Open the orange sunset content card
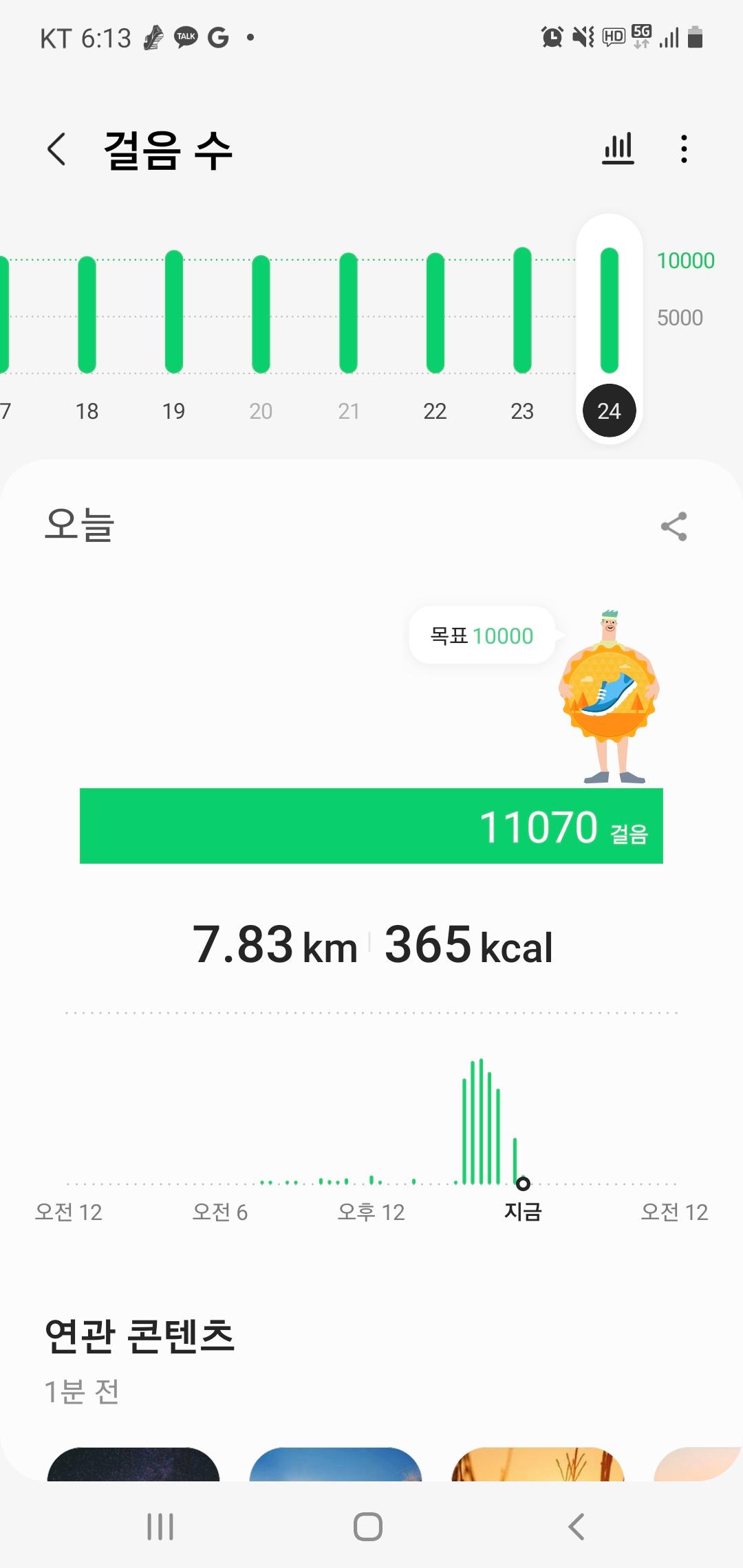This screenshot has height=1568, width=743. tap(538, 1463)
